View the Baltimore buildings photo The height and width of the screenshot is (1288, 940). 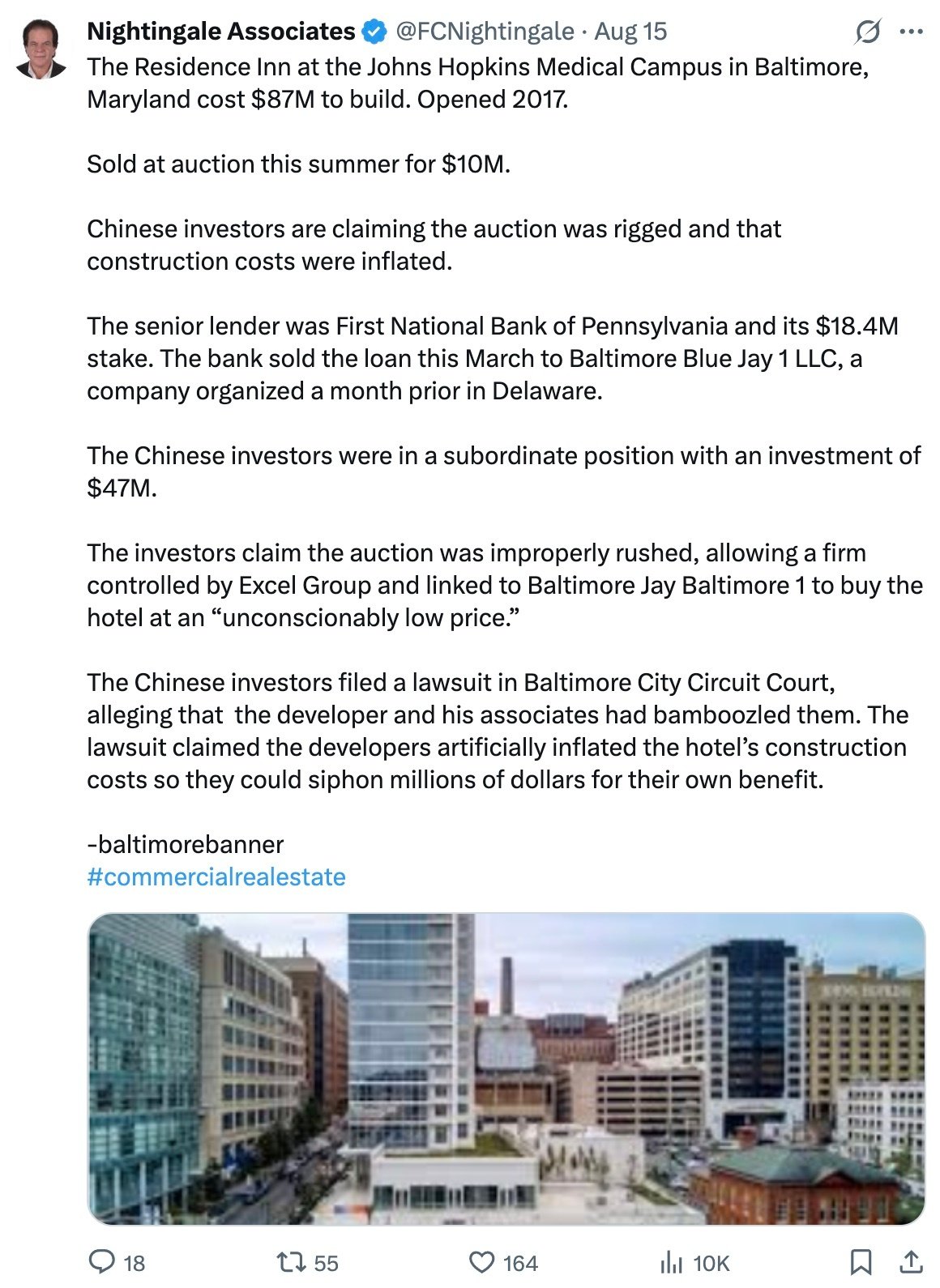[506, 1068]
